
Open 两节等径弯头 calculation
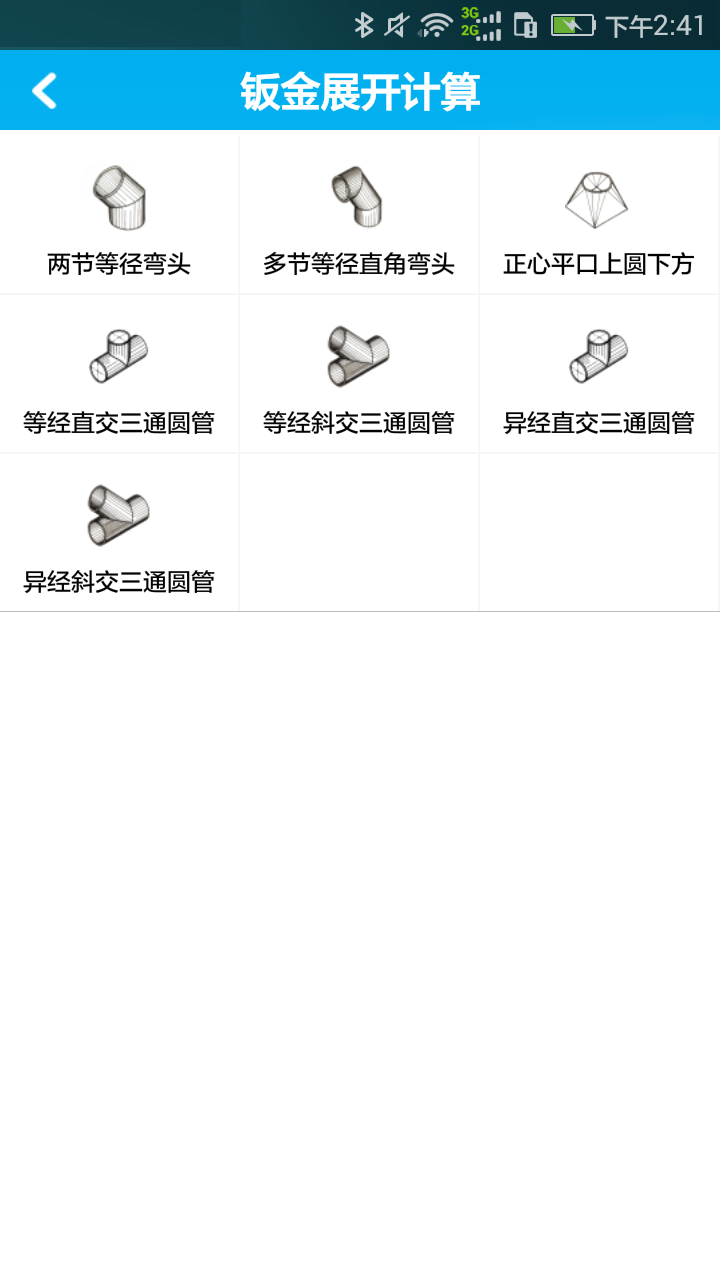click(x=119, y=216)
